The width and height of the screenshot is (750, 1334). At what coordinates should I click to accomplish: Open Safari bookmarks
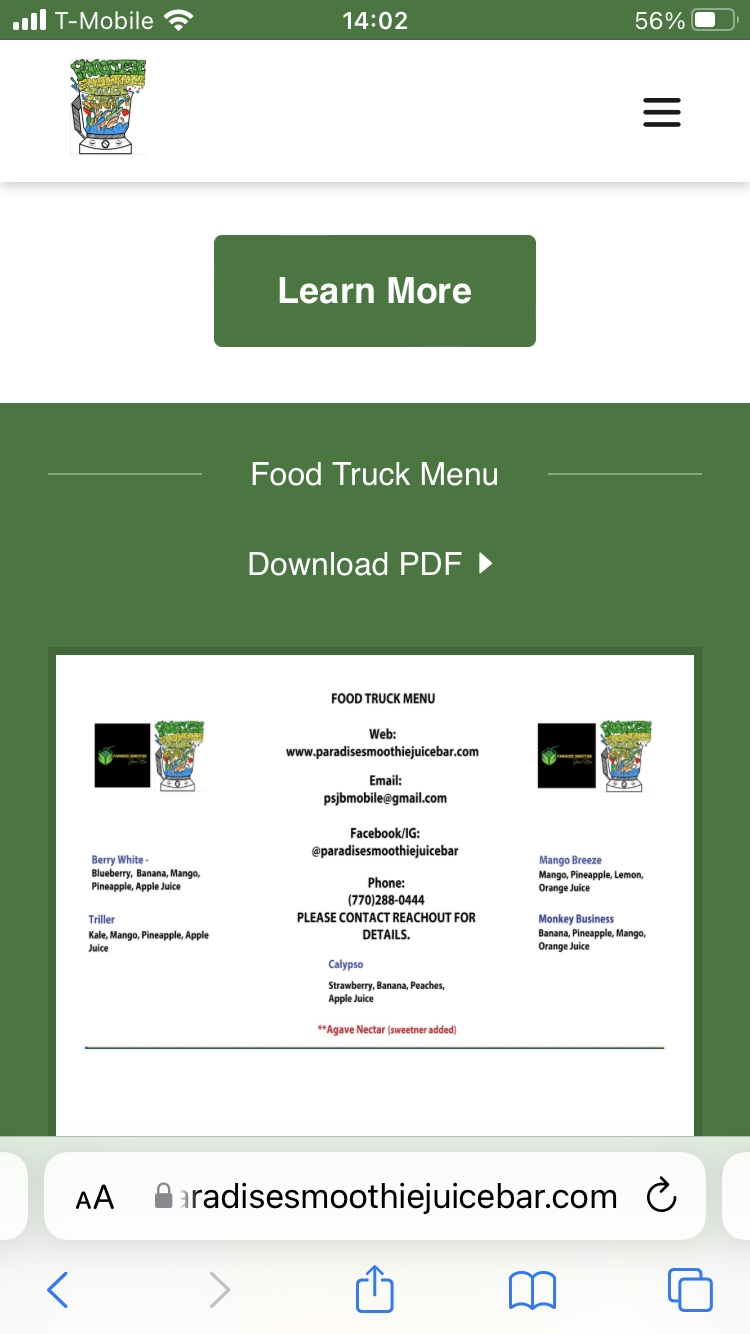click(x=532, y=1290)
